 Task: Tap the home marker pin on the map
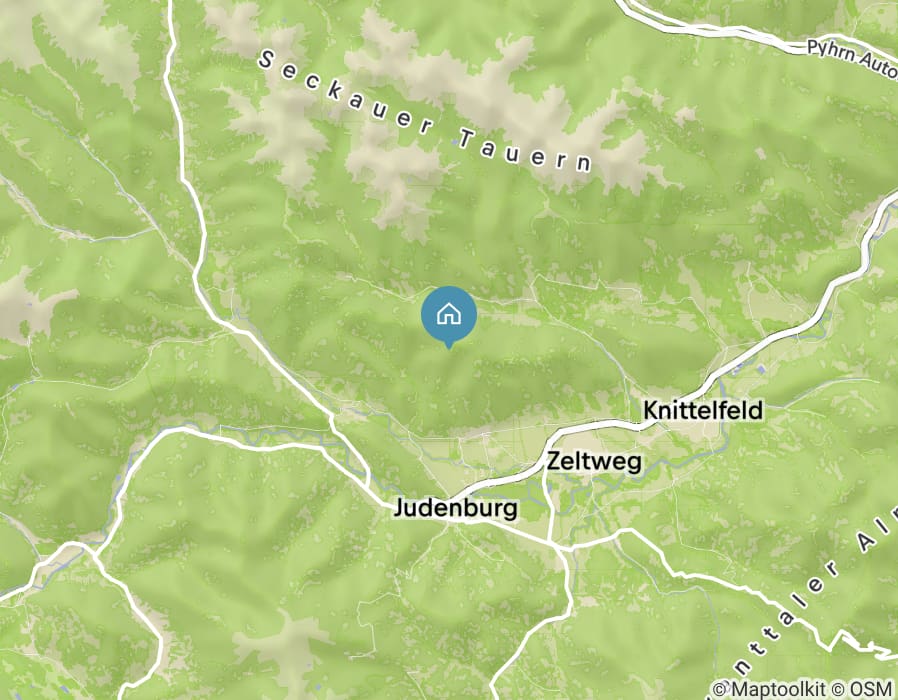click(x=449, y=315)
